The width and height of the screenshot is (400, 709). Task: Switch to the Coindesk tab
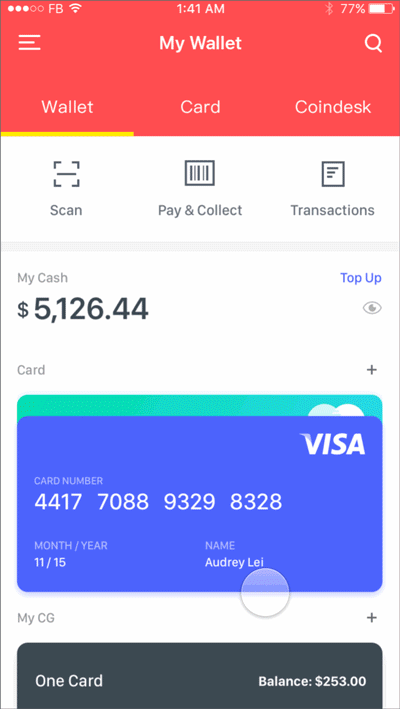333,107
